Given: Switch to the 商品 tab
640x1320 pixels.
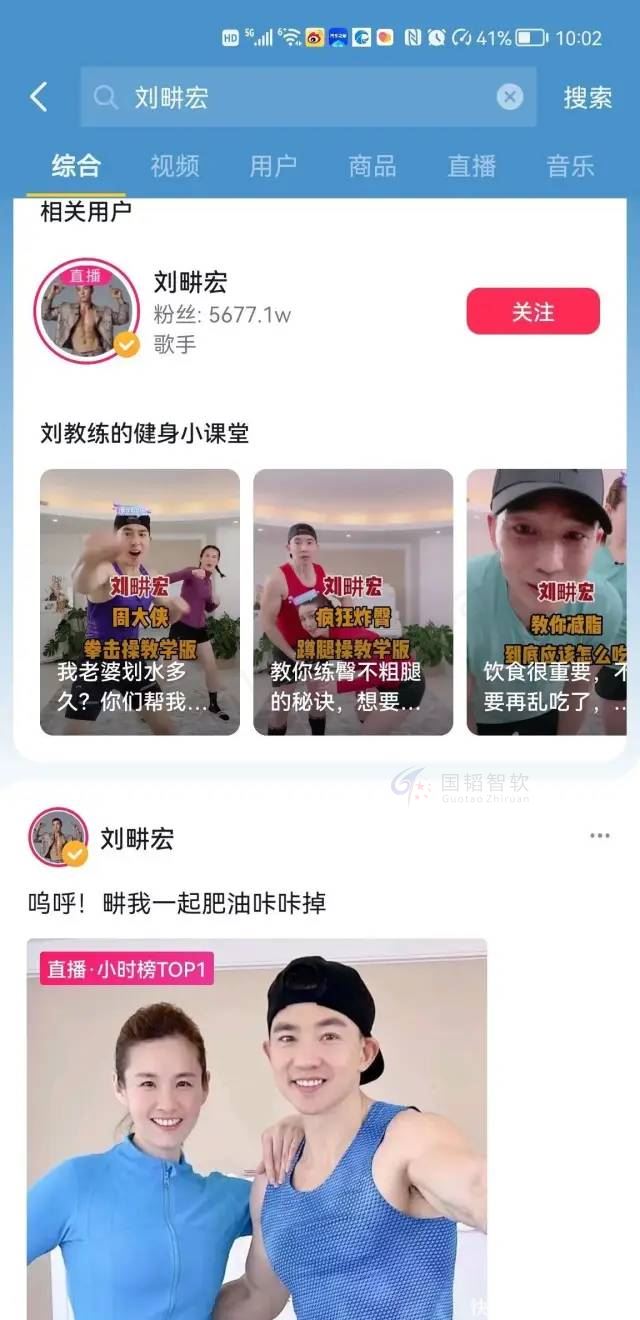Looking at the screenshot, I should pyautogui.click(x=372, y=166).
